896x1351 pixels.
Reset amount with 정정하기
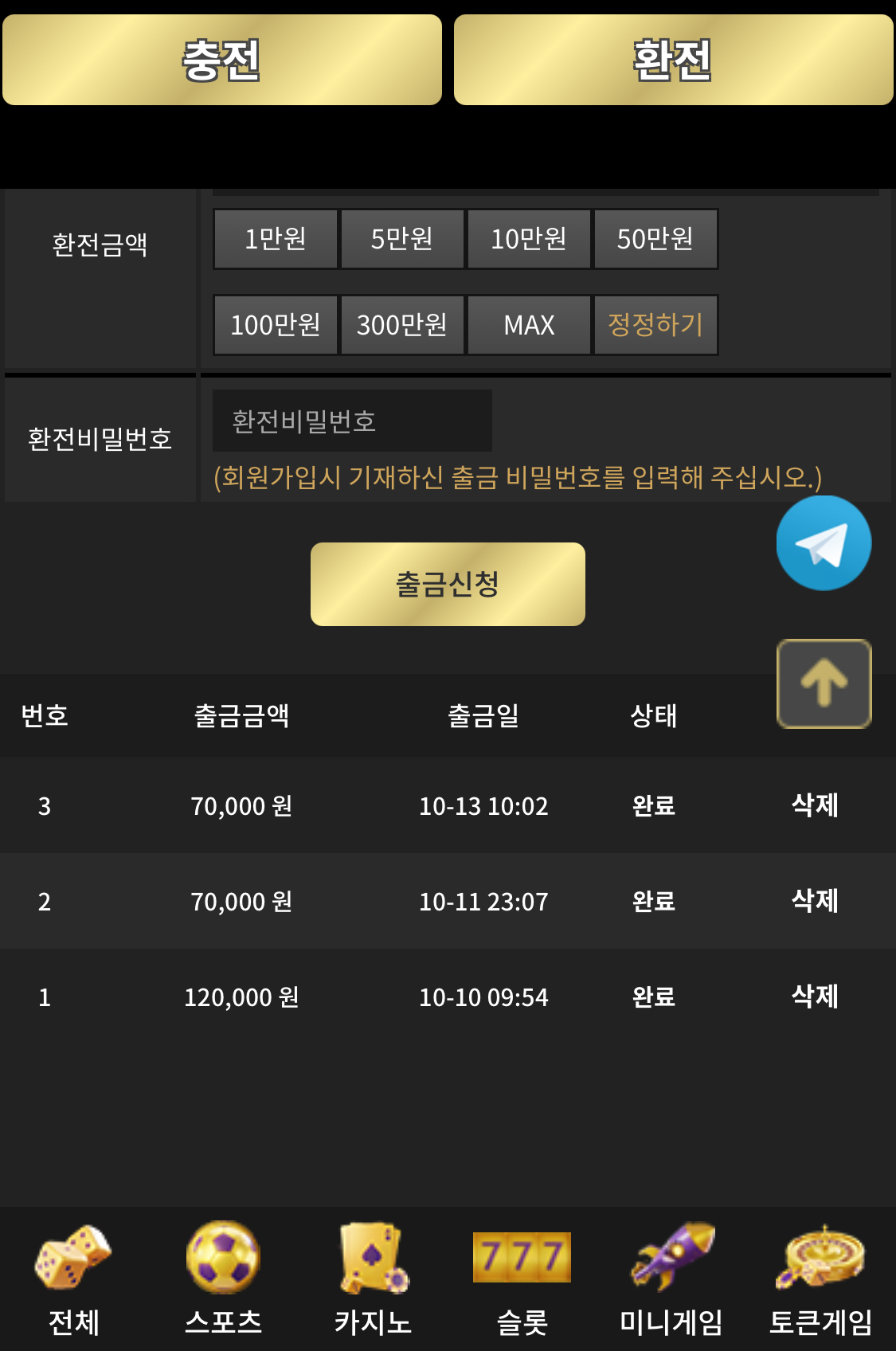tap(655, 325)
